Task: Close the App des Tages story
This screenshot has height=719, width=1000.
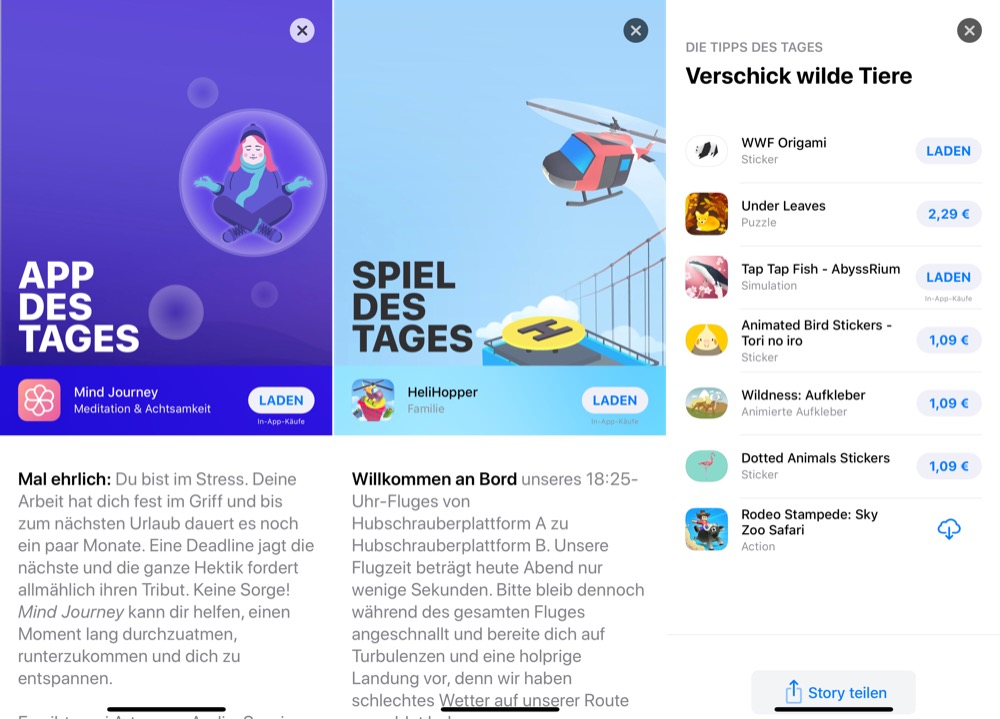Action: click(x=302, y=31)
